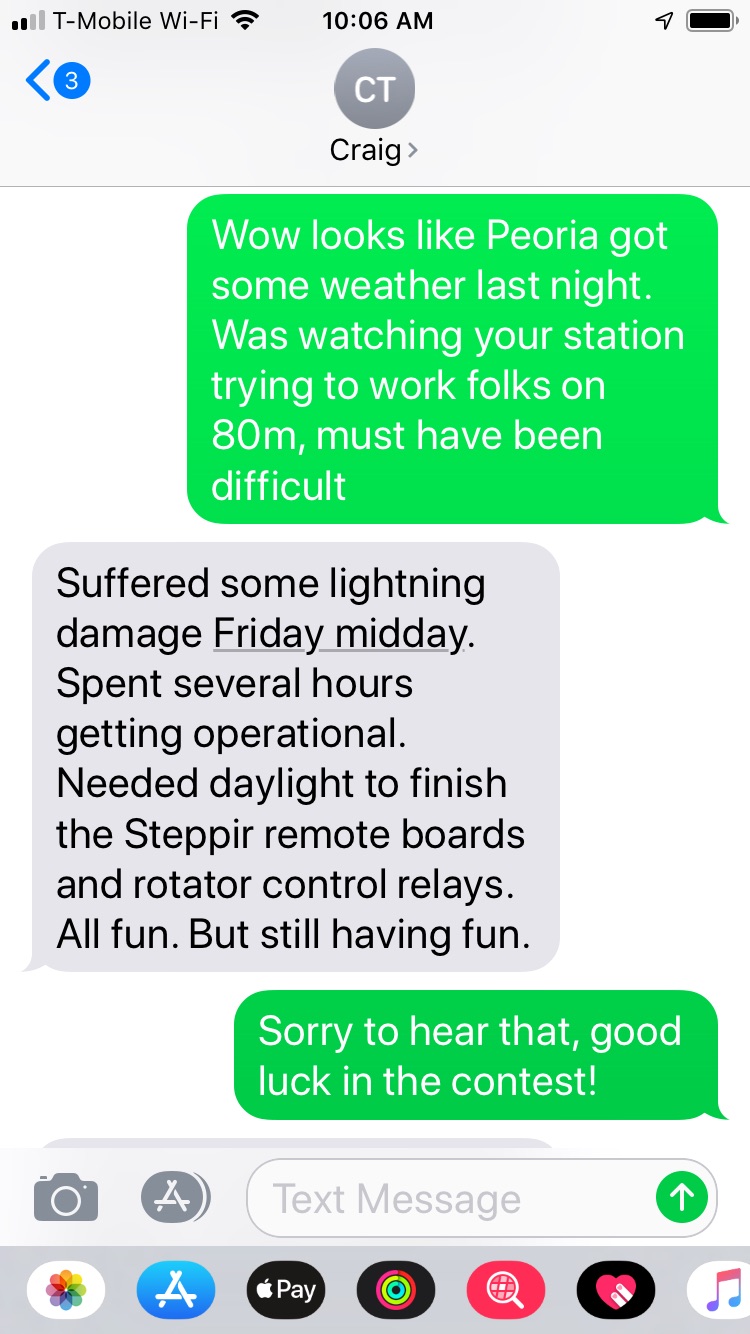Open the App Store in the app drawer
Image resolution: width=750 pixels, height=1334 pixels.
tap(175, 1290)
